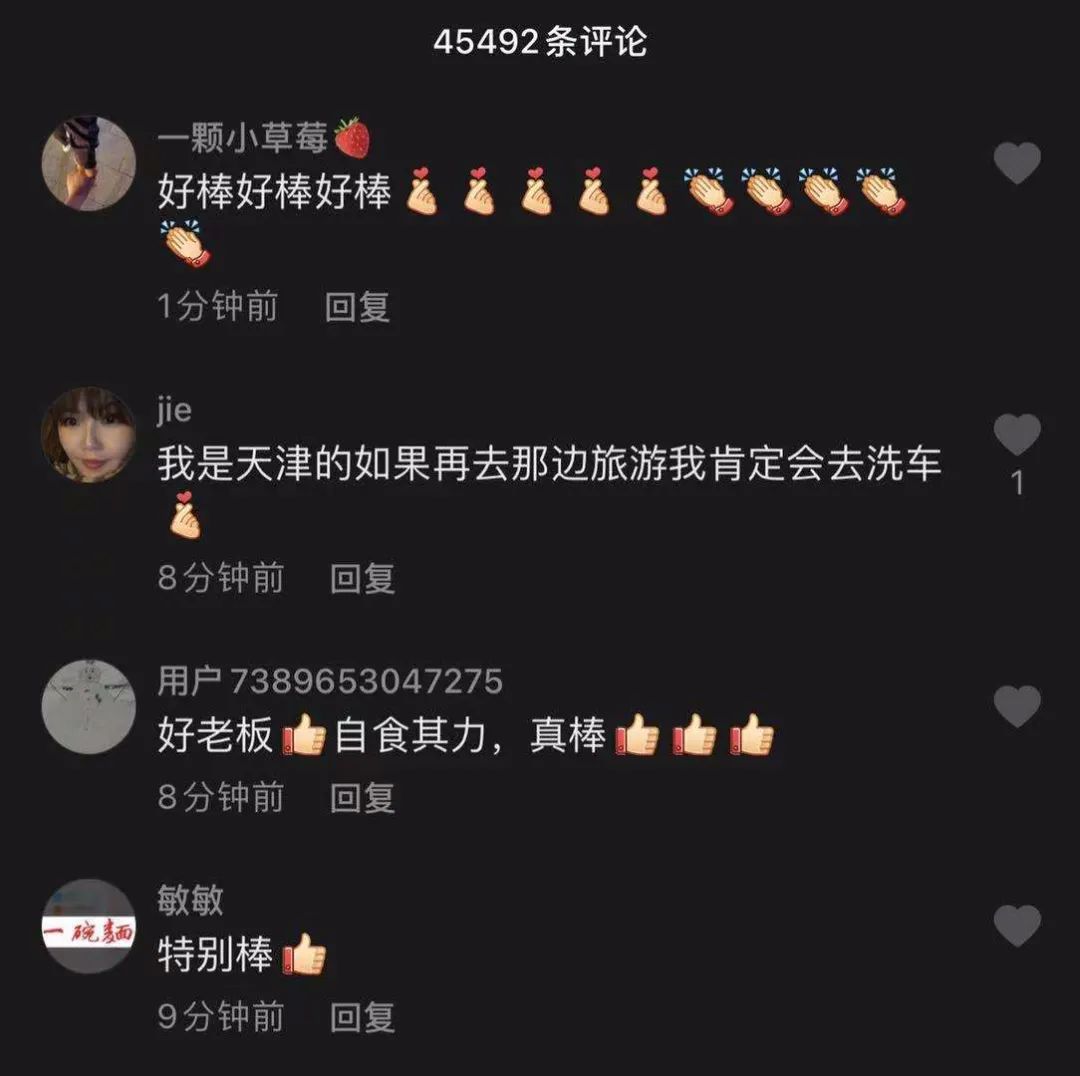Screen dimensions: 1080x1076
Task: Open 敏敏's profile avatar
Action: click(88, 926)
